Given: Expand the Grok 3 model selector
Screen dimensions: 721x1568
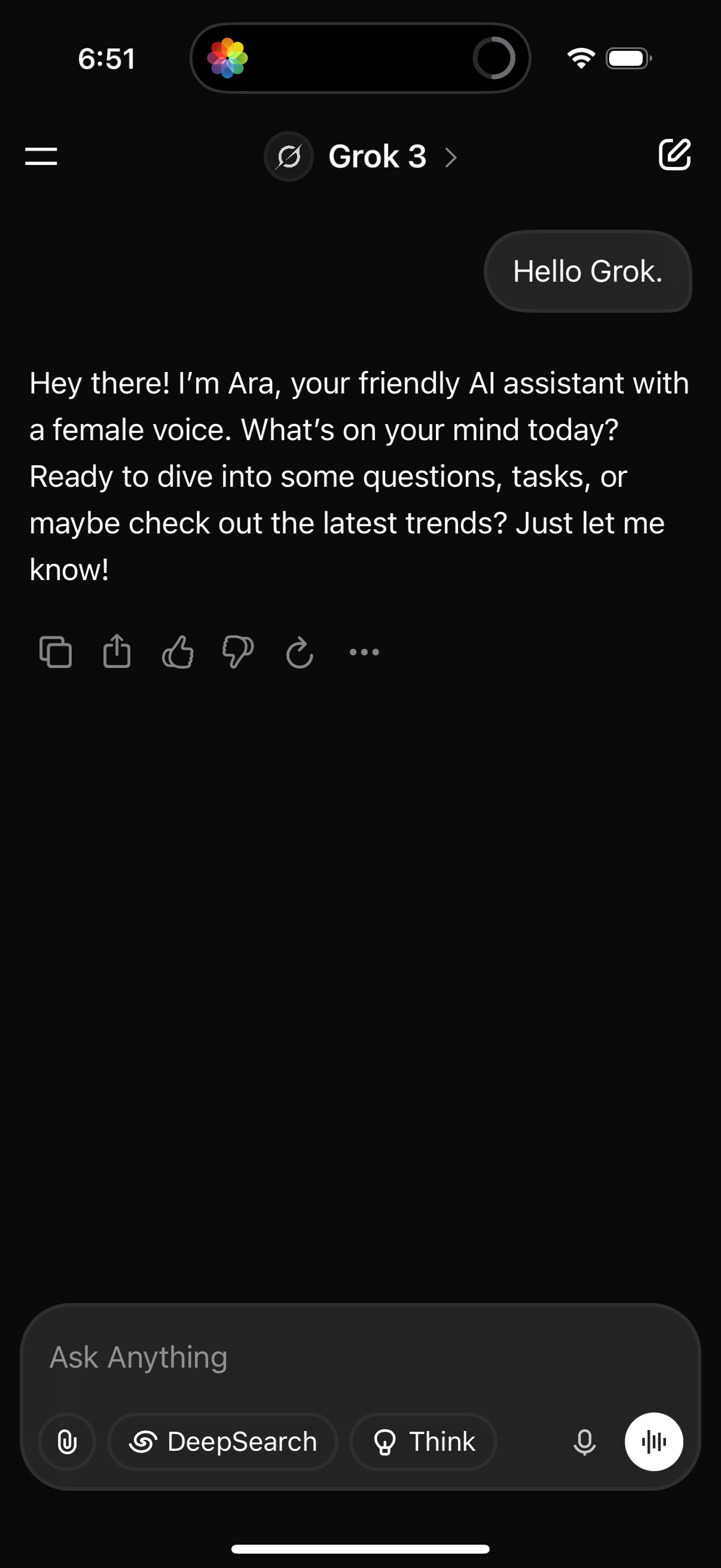Looking at the screenshot, I should 389,157.
